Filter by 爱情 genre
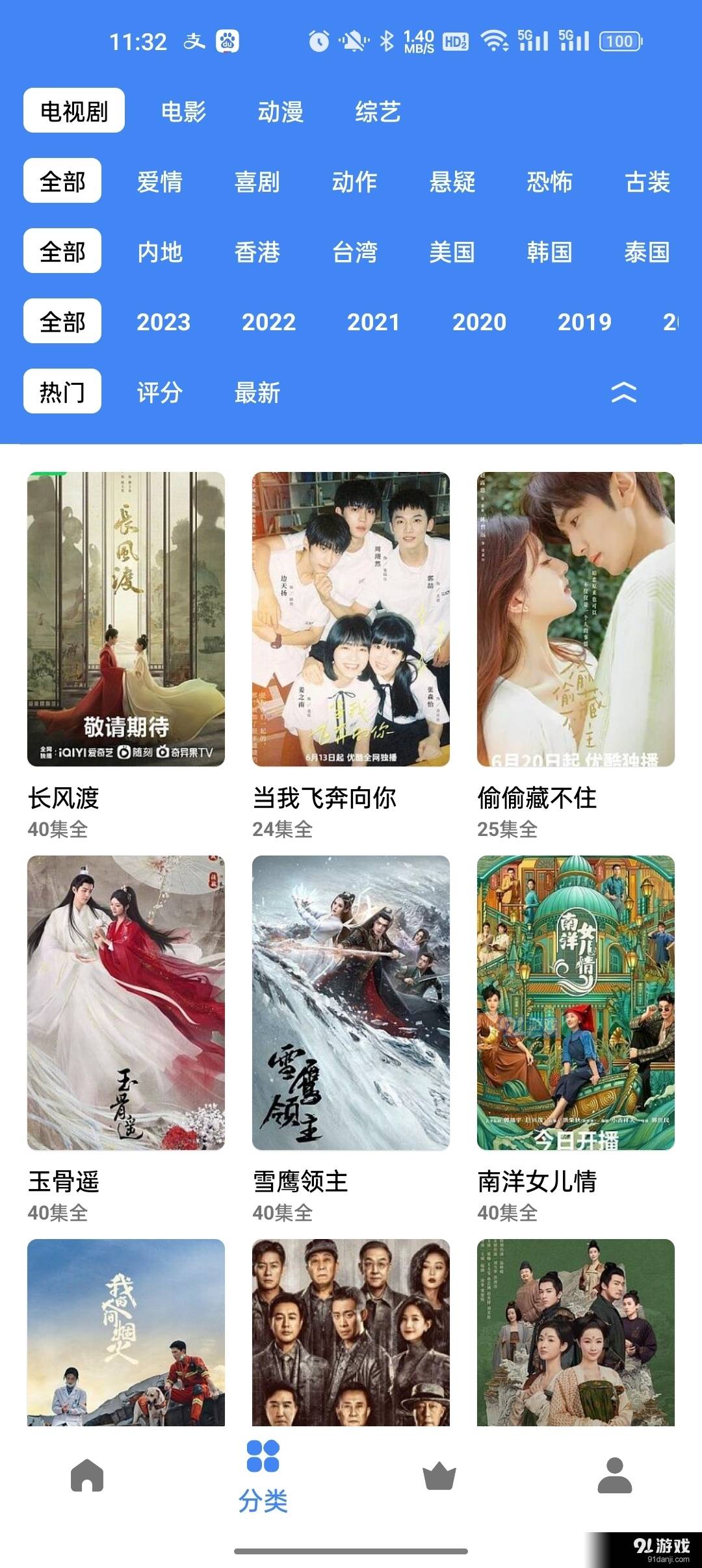 pyautogui.click(x=159, y=181)
